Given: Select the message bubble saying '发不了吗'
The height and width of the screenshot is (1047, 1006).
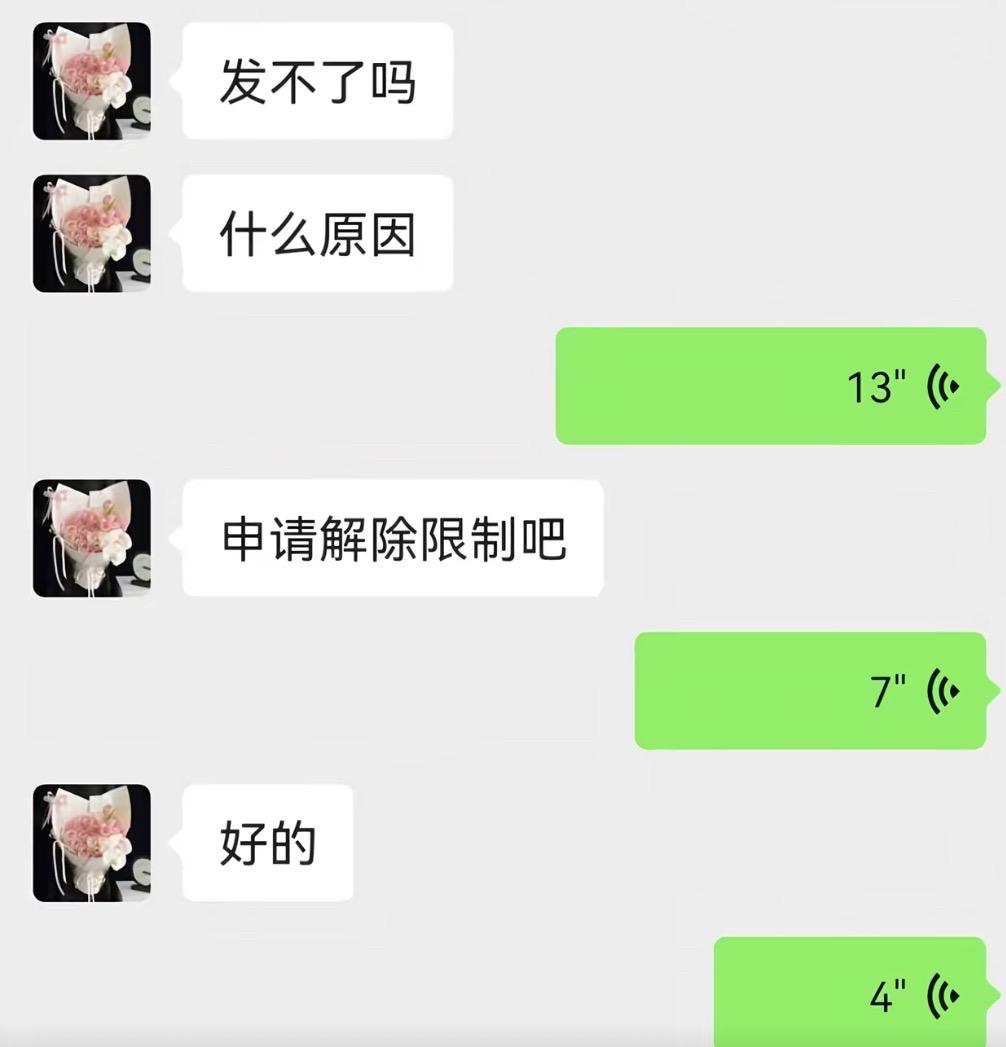Looking at the screenshot, I should click(x=316, y=80).
